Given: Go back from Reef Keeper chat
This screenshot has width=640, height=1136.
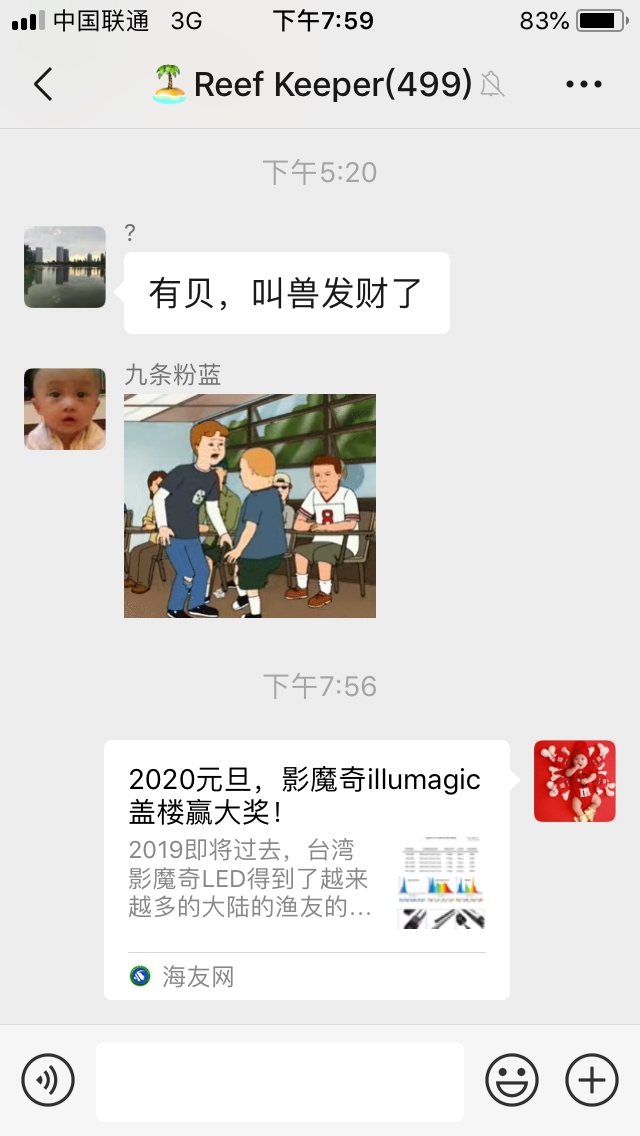Looking at the screenshot, I should (x=43, y=85).
